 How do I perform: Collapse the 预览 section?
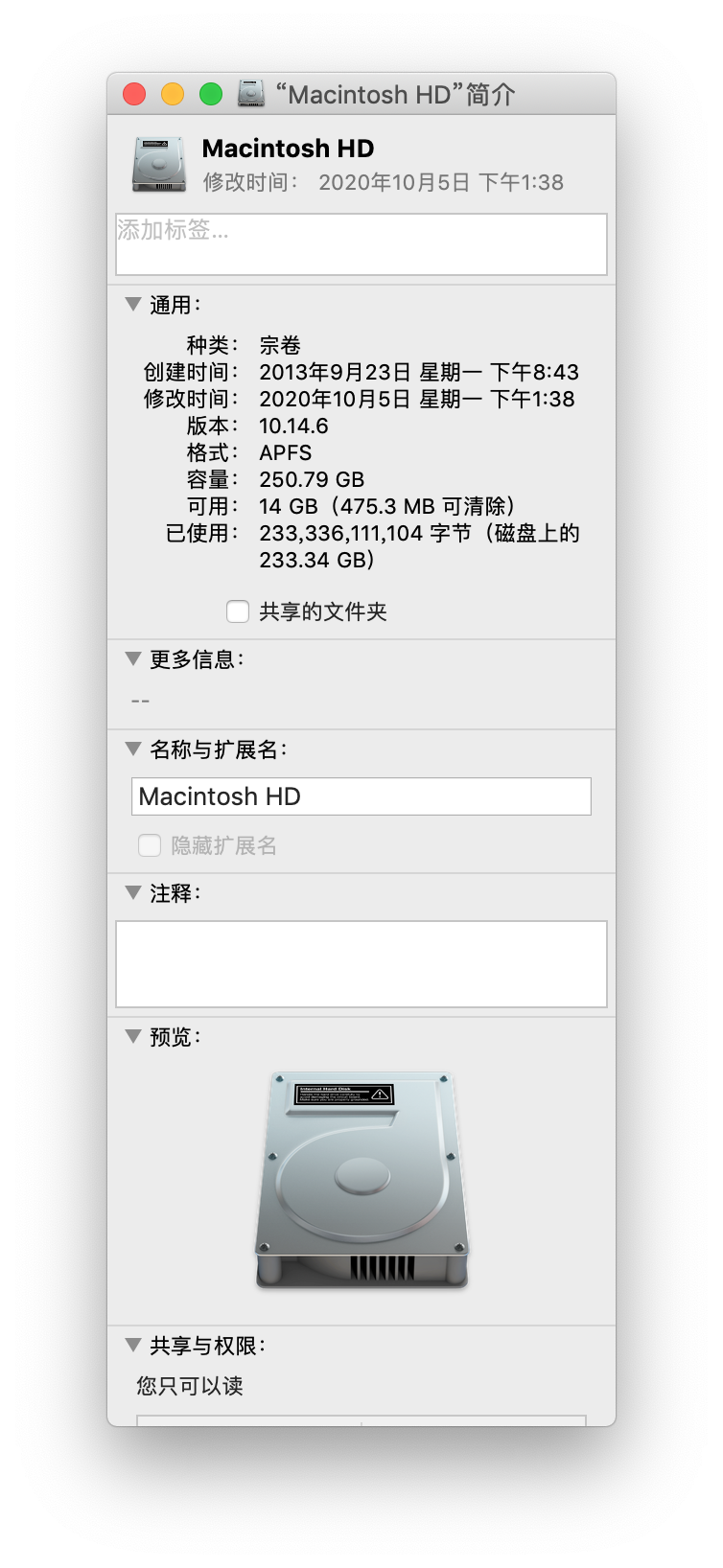(x=133, y=1037)
